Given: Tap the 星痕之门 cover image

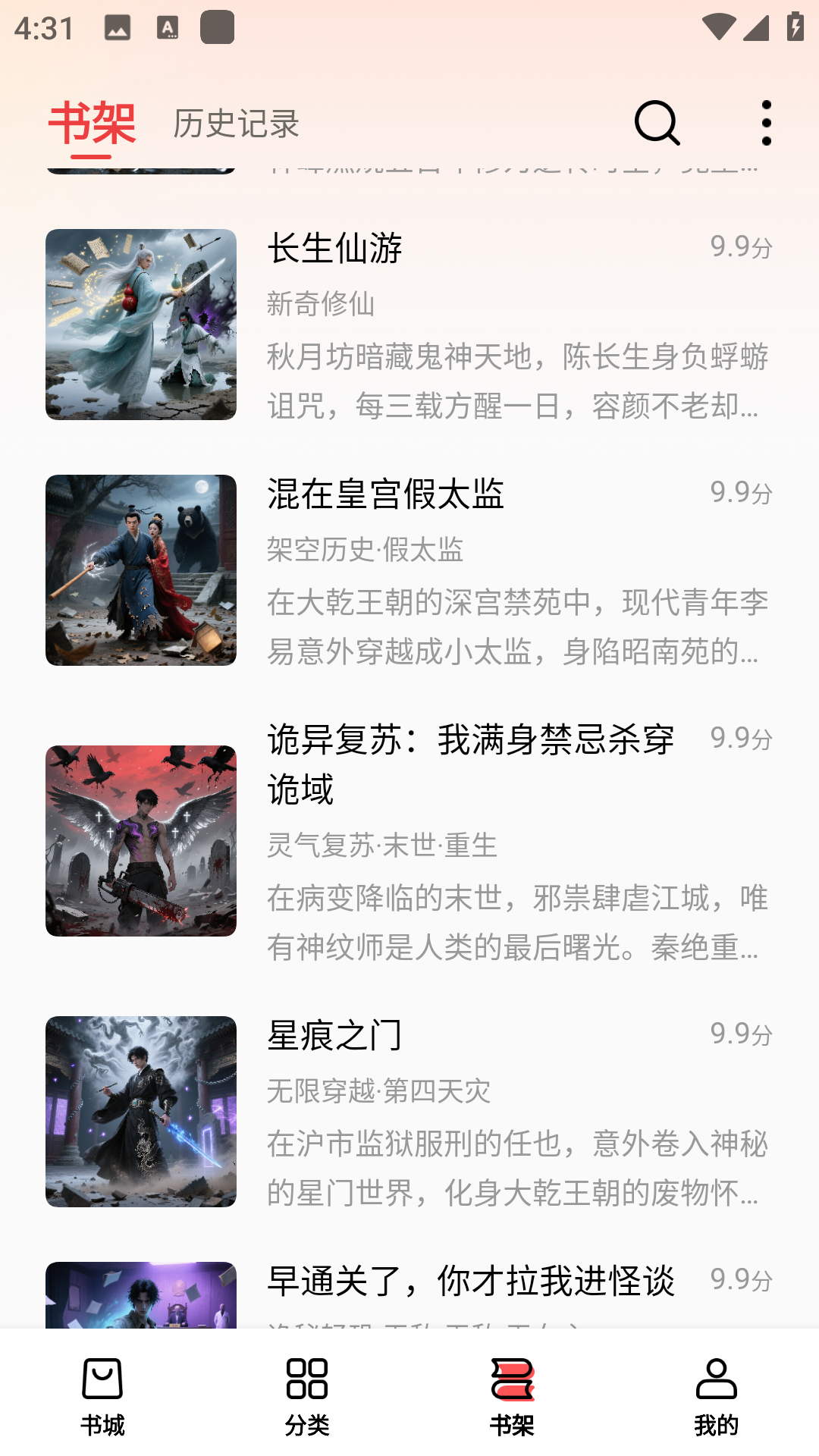Looking at the screenshot, I should coord(142,1112).
